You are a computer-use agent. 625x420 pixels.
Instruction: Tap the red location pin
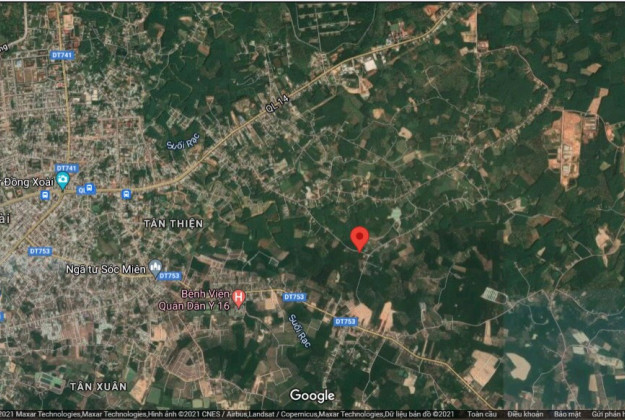[359, 238]
